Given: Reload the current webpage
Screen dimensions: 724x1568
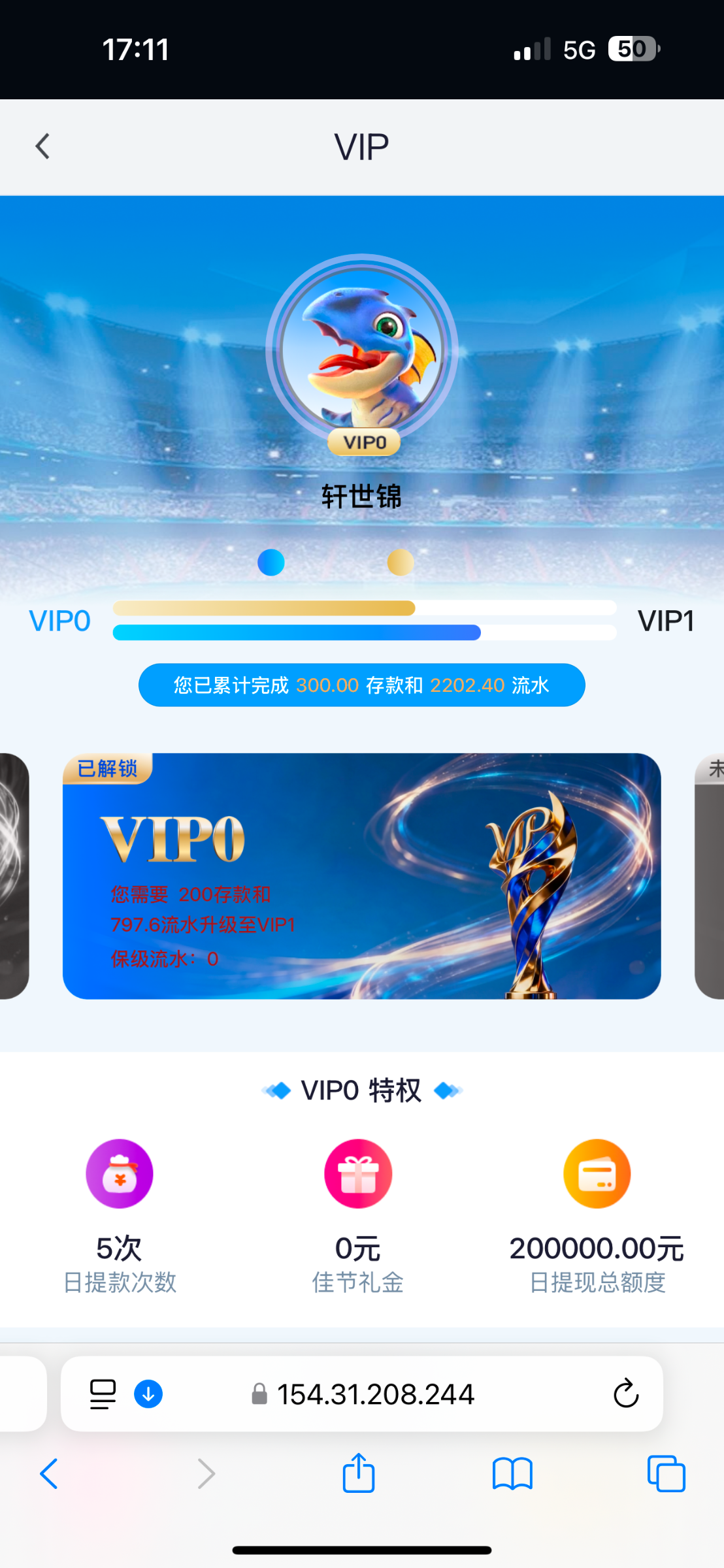Looking at the screenshot, I should (626, 1394).
